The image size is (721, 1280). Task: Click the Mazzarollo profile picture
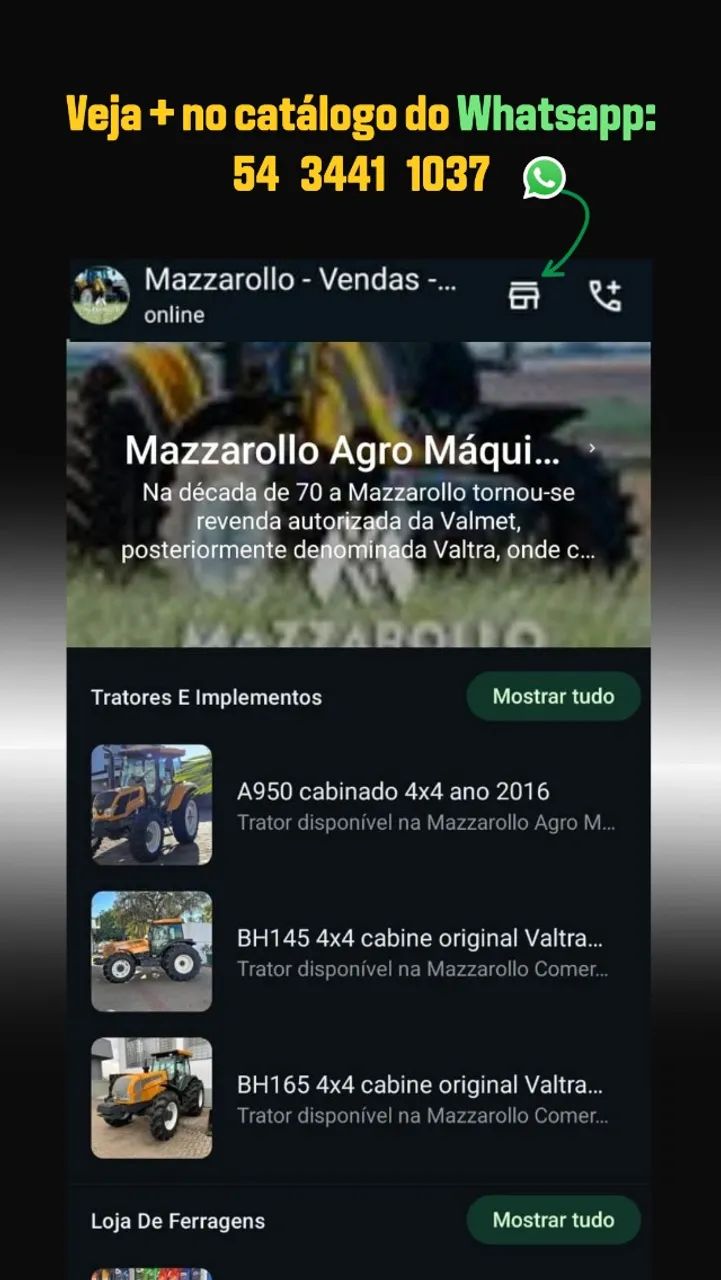tap(103, 293)
